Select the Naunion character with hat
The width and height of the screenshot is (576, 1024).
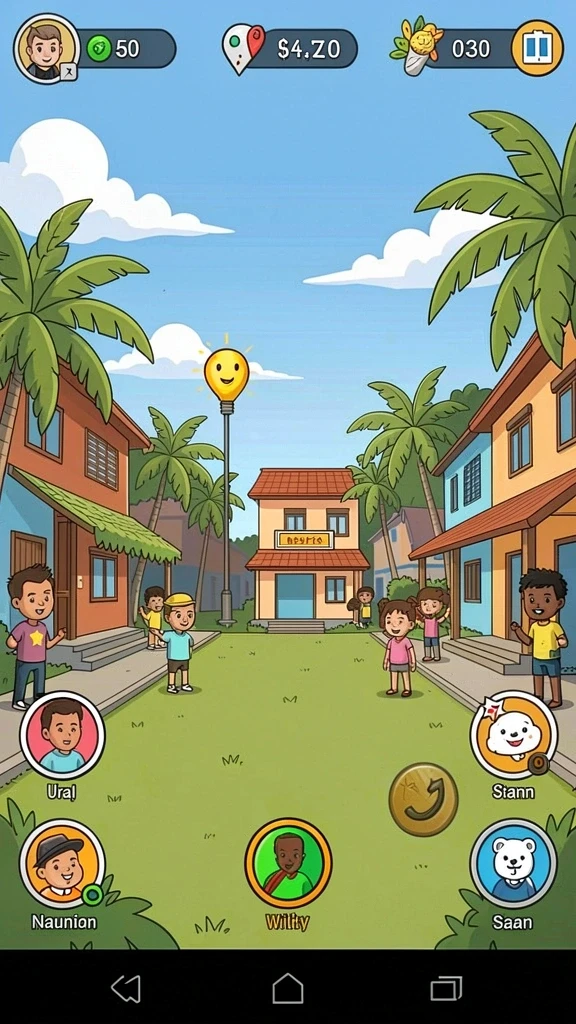click(x=63, y=863)
